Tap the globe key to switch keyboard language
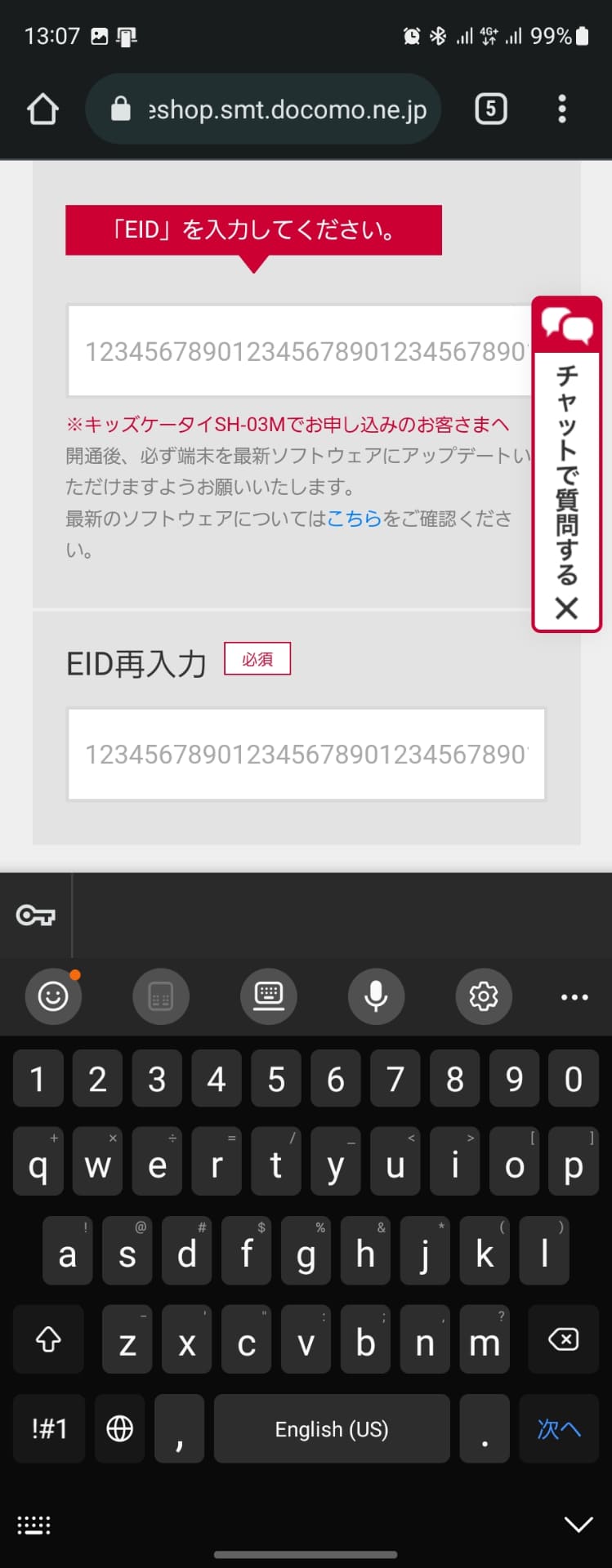 point(119,1428)
